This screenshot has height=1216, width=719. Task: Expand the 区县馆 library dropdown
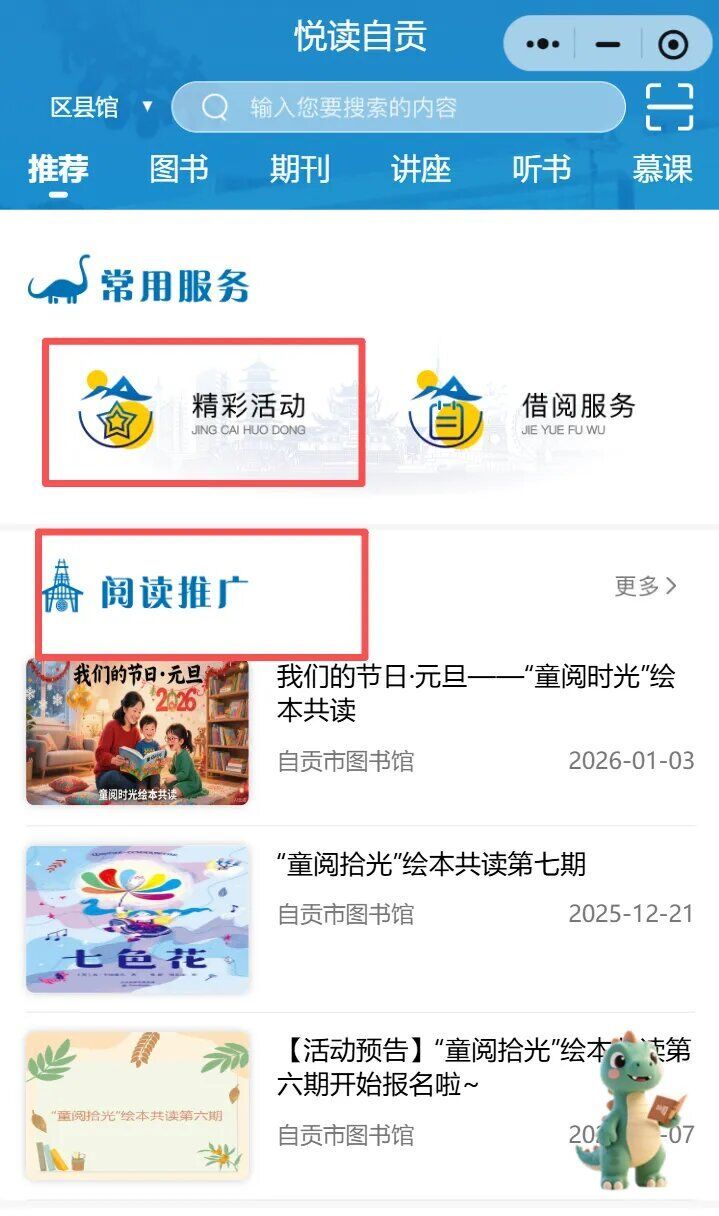tap(102, 107)
